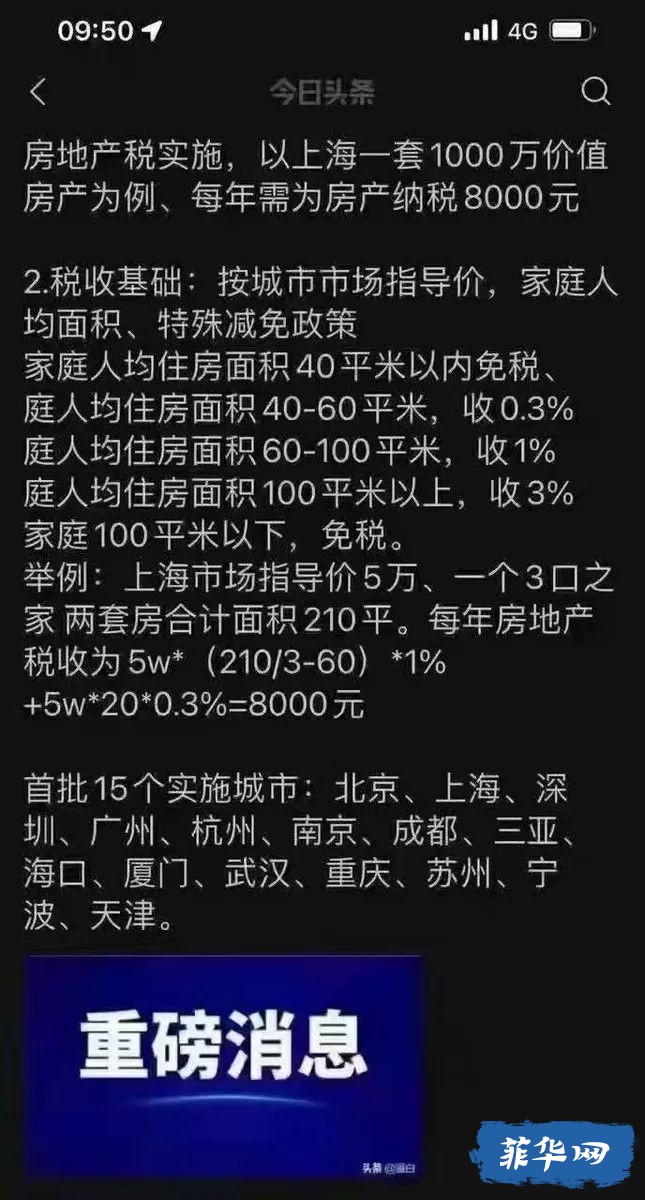Open search via the magnifier icon
This screenshot has width=645, height=1200.
pyautogui.click(x=596, y=92)
